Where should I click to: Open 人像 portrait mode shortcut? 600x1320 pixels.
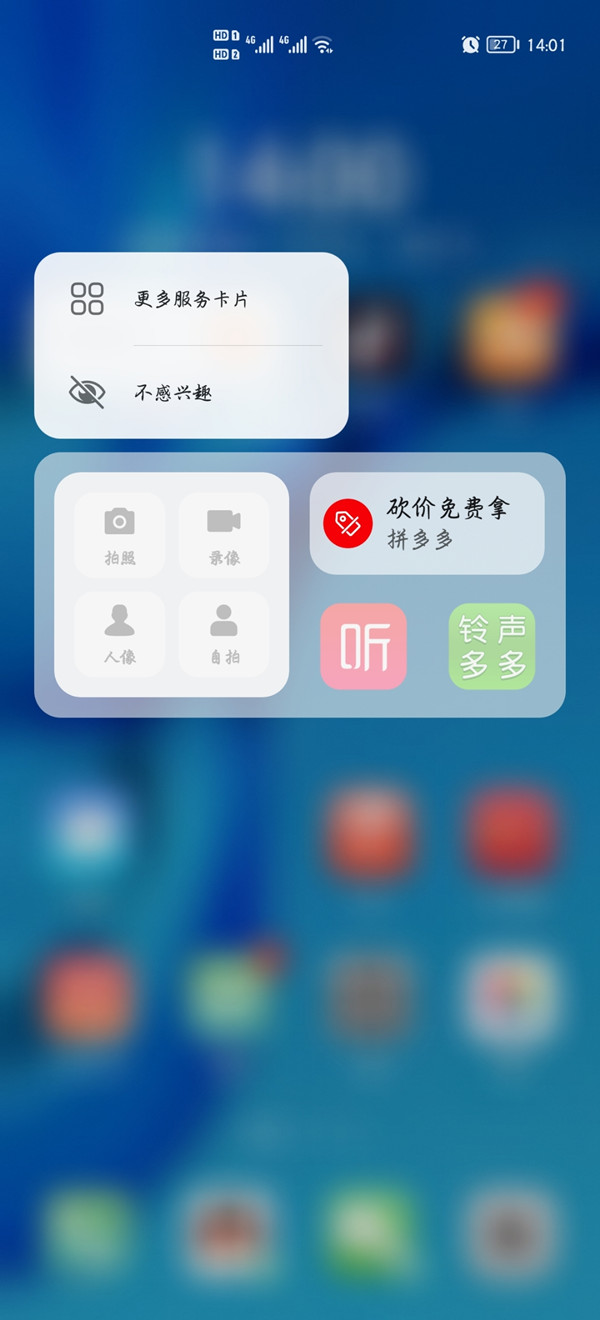(x=120, y=634)
